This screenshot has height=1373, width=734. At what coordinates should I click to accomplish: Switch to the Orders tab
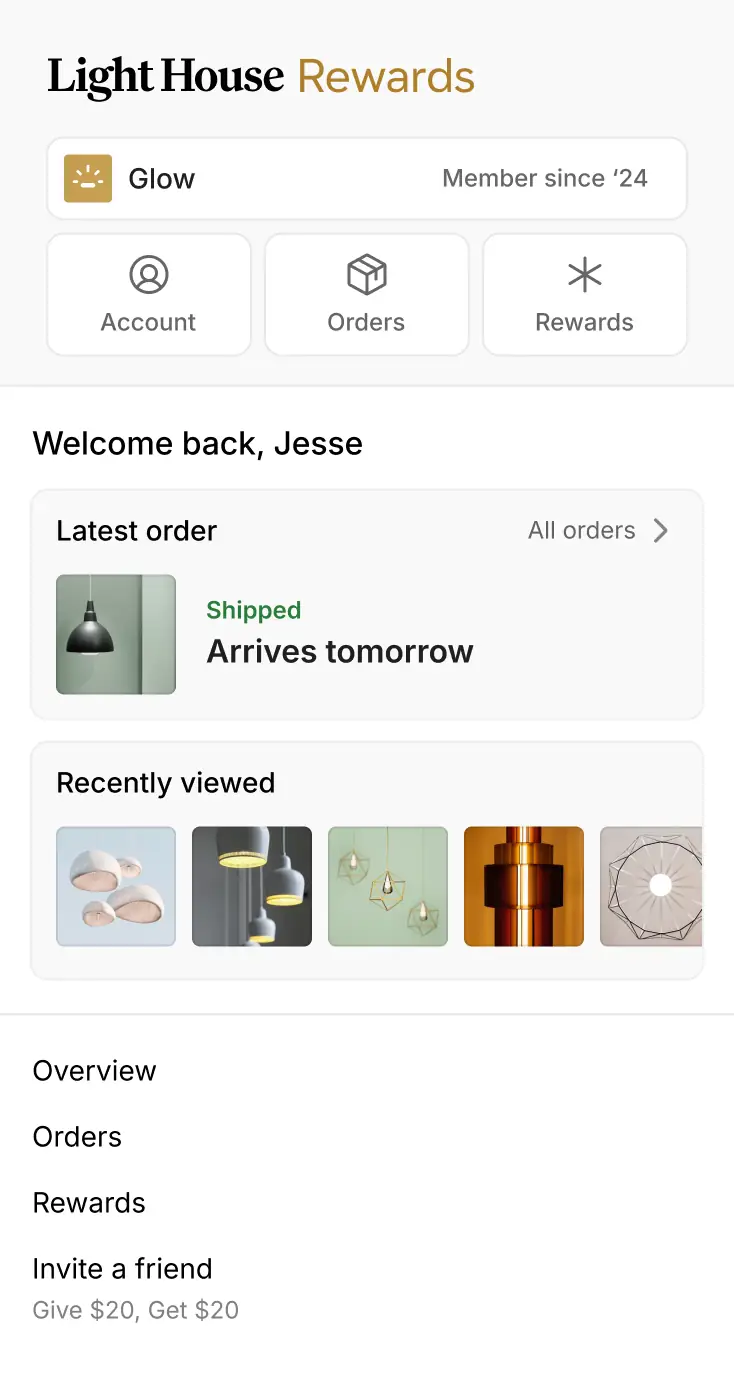point(77,1136)
